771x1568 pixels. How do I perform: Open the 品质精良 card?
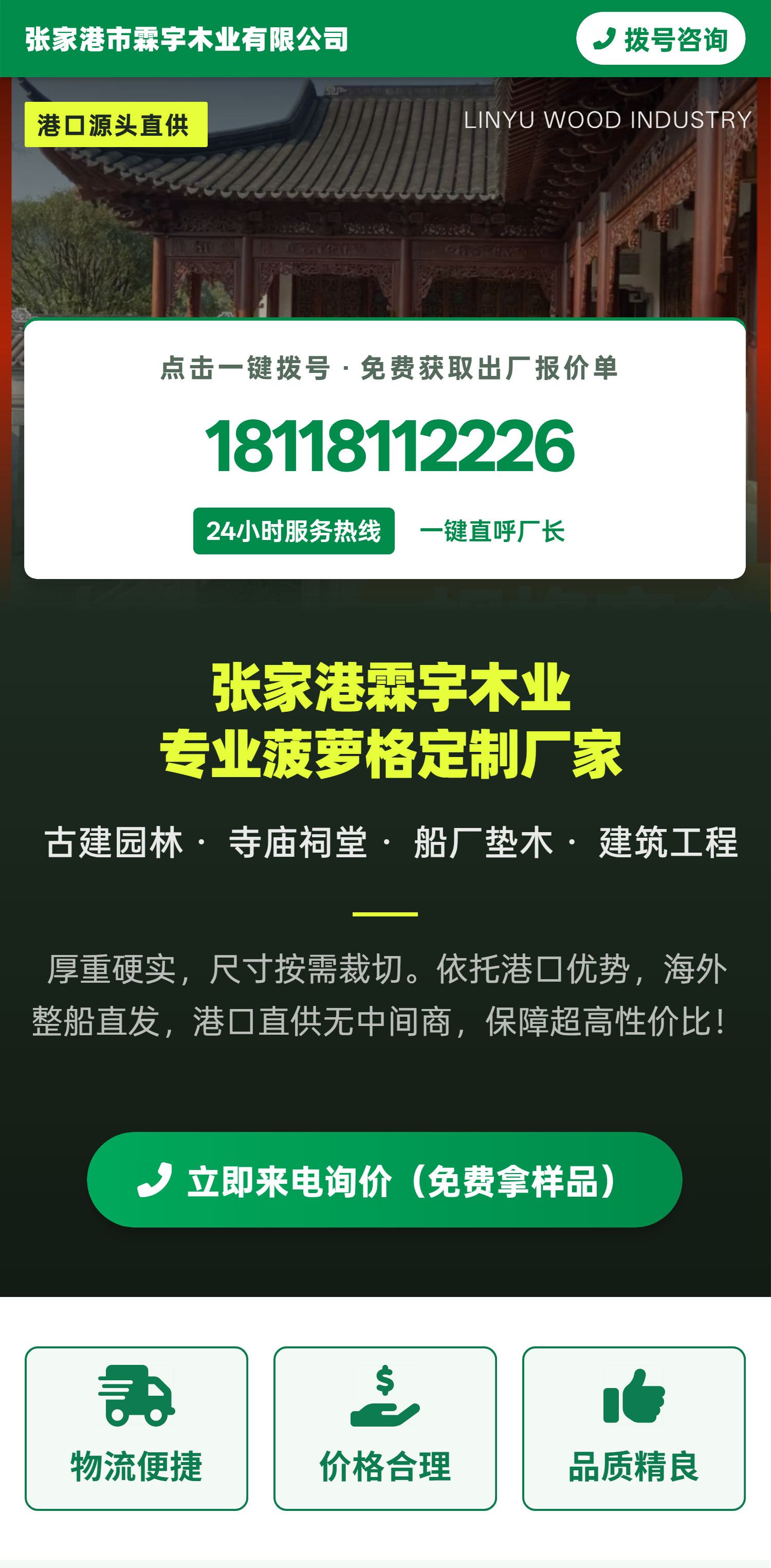point(634,1428)
